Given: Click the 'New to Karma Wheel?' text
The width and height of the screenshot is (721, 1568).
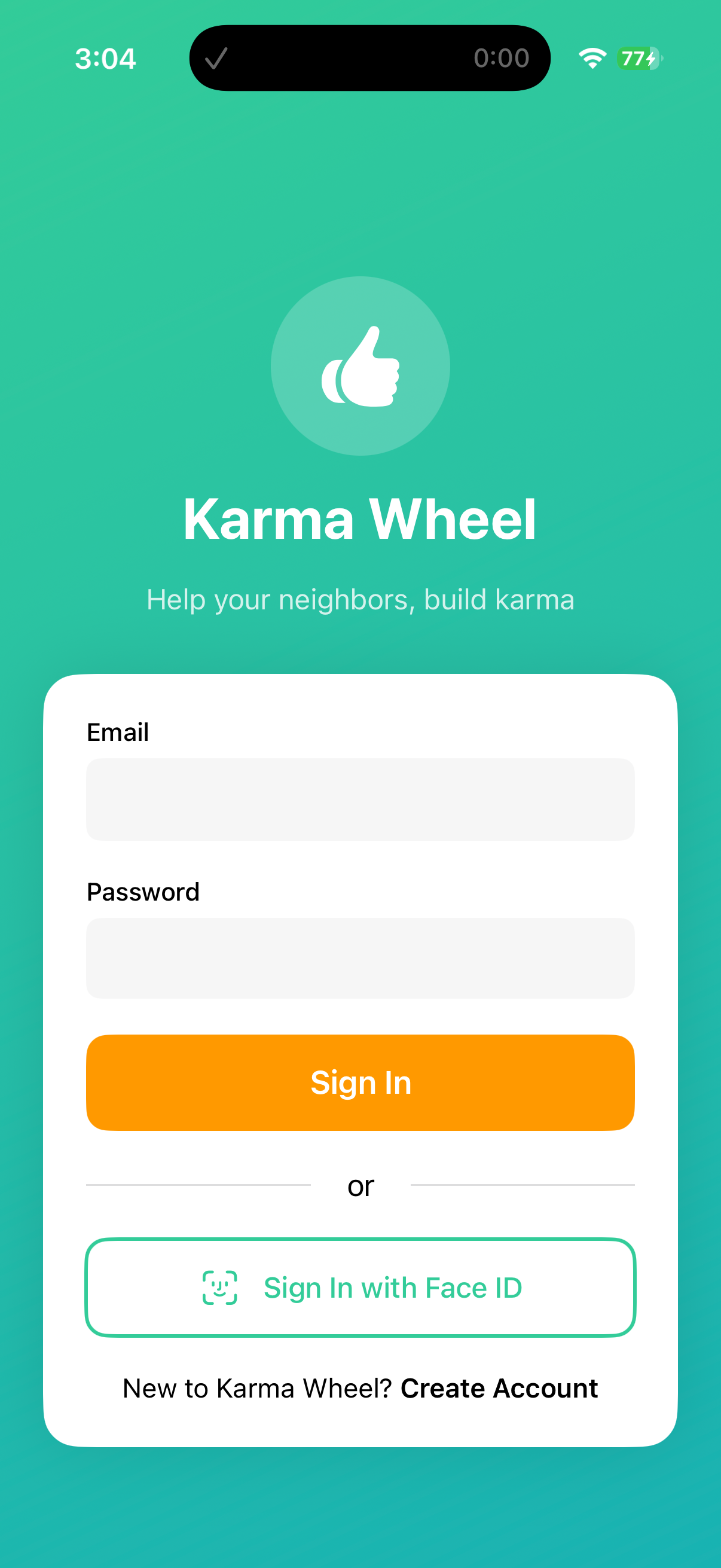Looking at the screenshot, I should coord(258,1389).
